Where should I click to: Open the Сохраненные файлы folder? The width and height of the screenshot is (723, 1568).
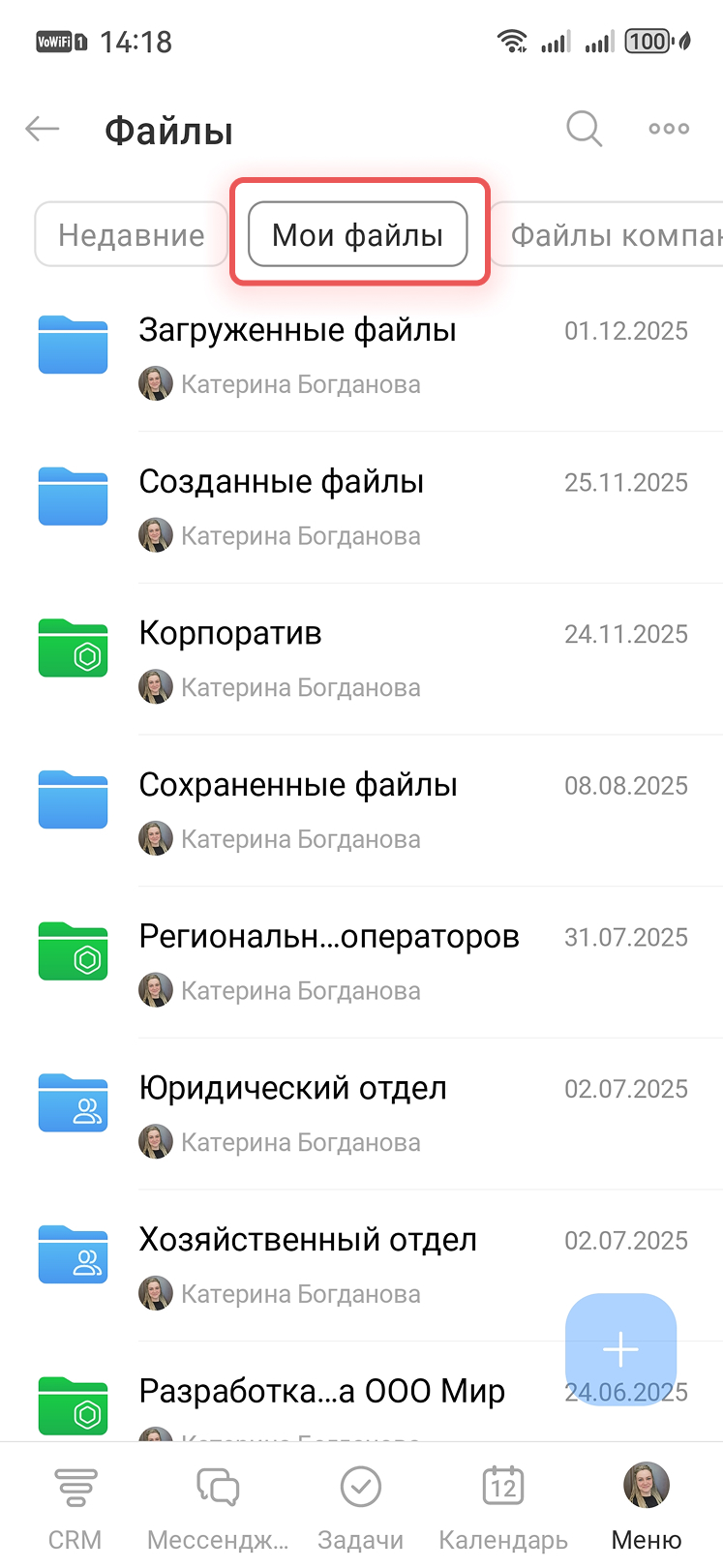coord(298,785)
